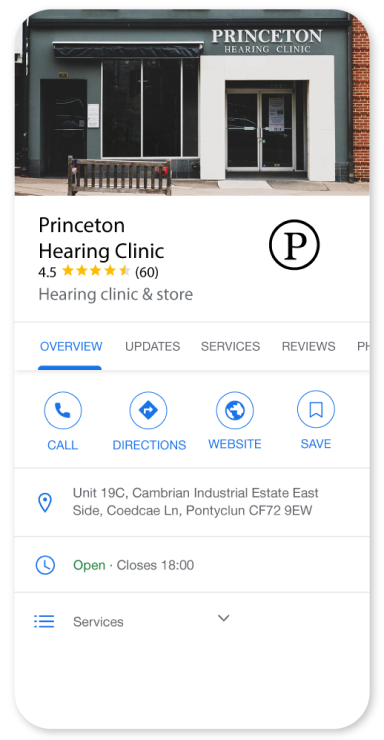Open the clinic storefront cover photo
The height and width of the screenshot is (740, 384).
point(192,103)
